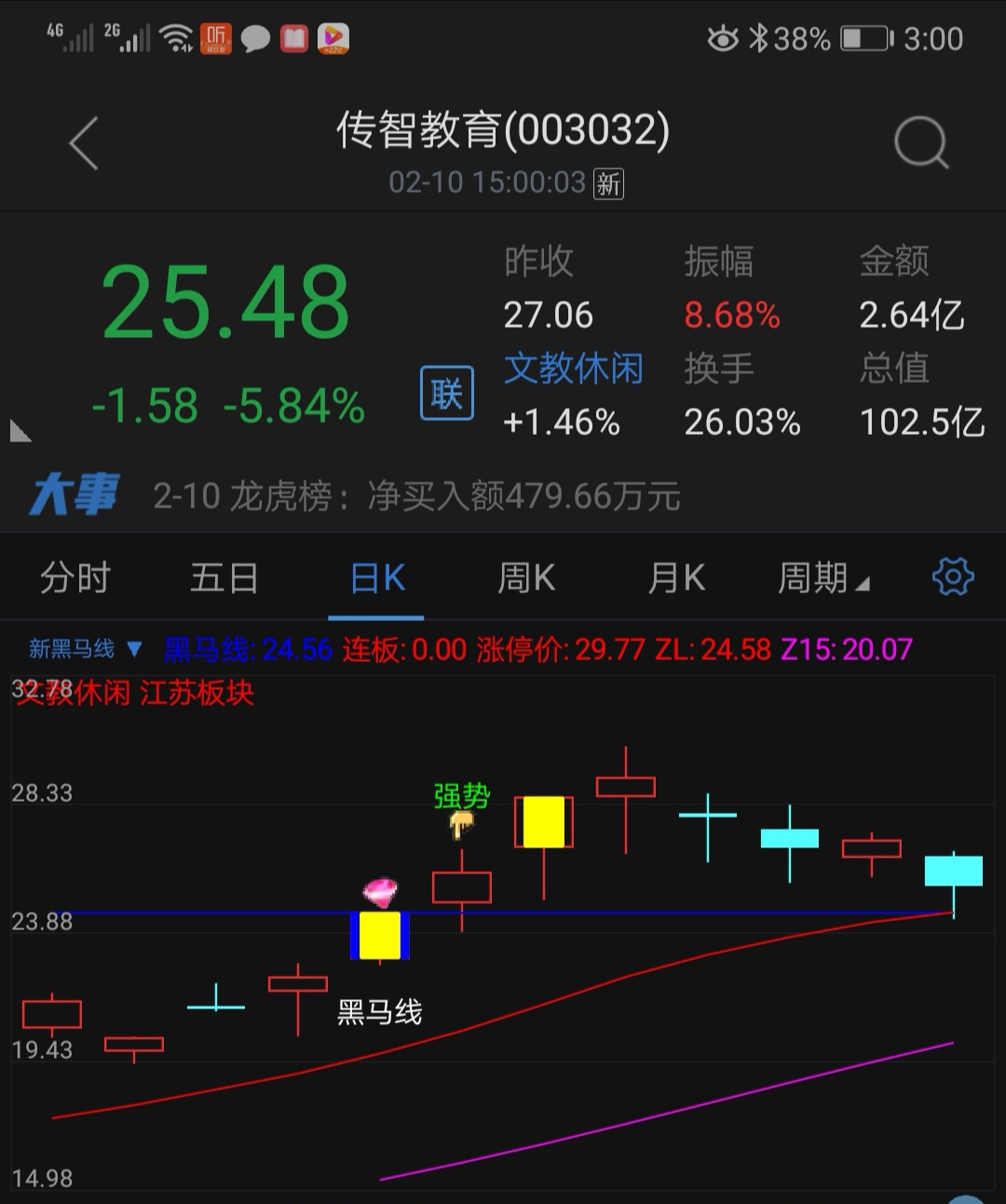Open the stock search icon
This screenshot has height=1204, width=1006.
[920, 143]
